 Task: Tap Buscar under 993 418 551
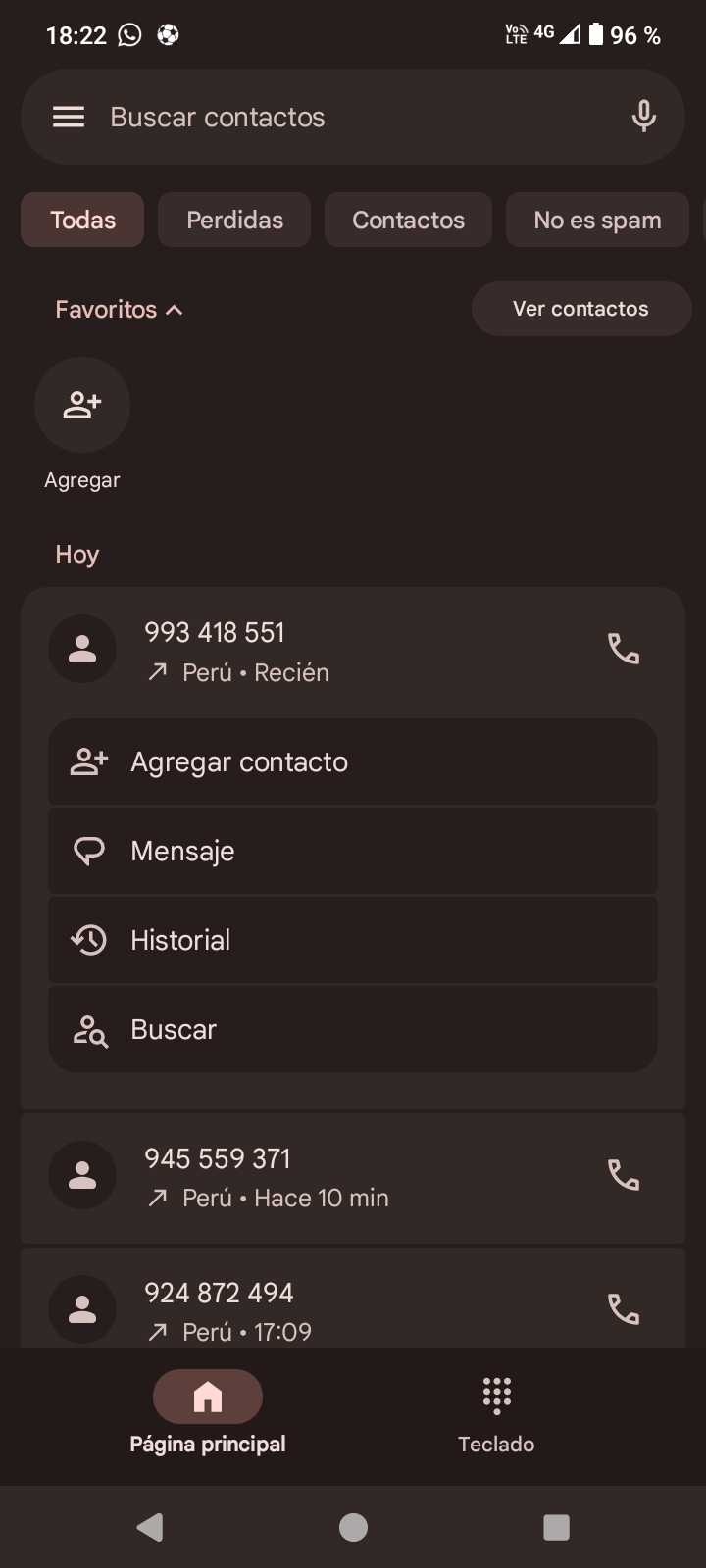pyautogui.click(x=353, y=1029)
